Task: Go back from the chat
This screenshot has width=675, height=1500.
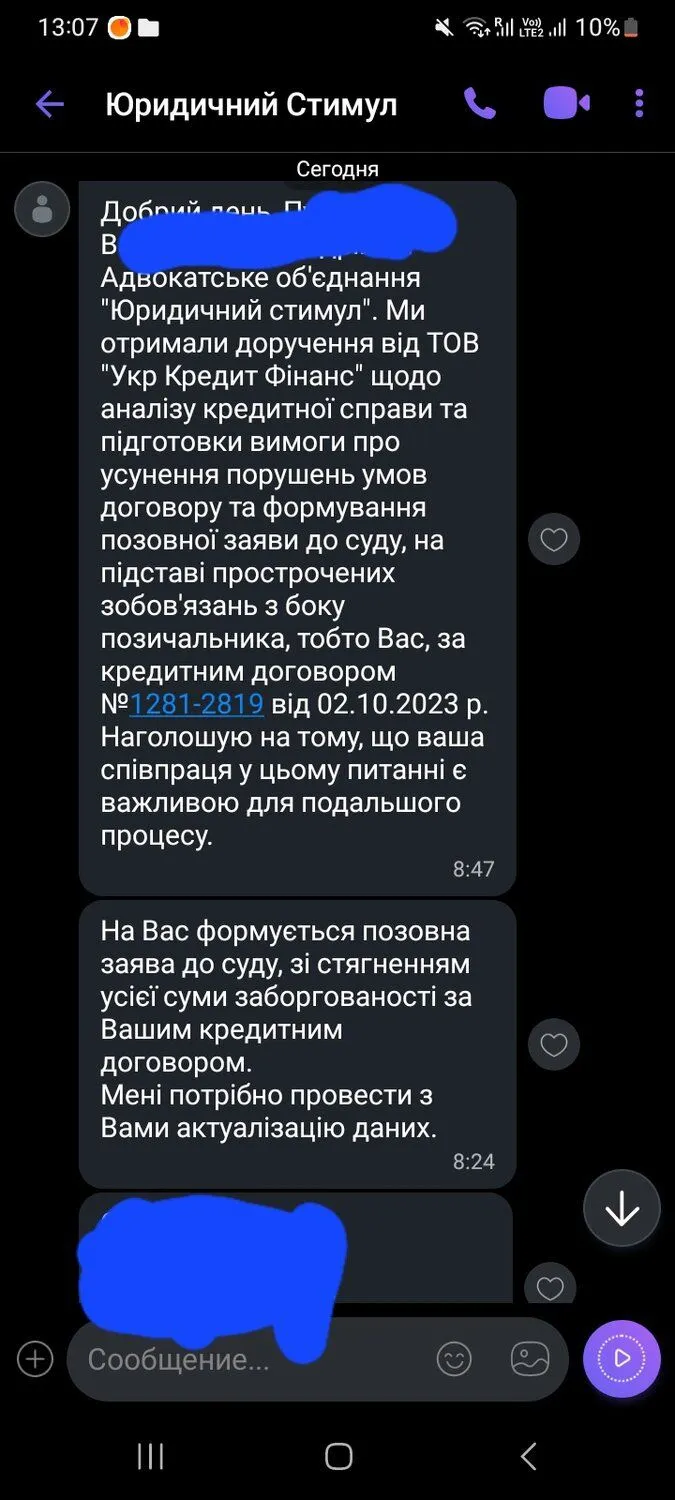Action: pyautogui.click(x=49, y=104)
